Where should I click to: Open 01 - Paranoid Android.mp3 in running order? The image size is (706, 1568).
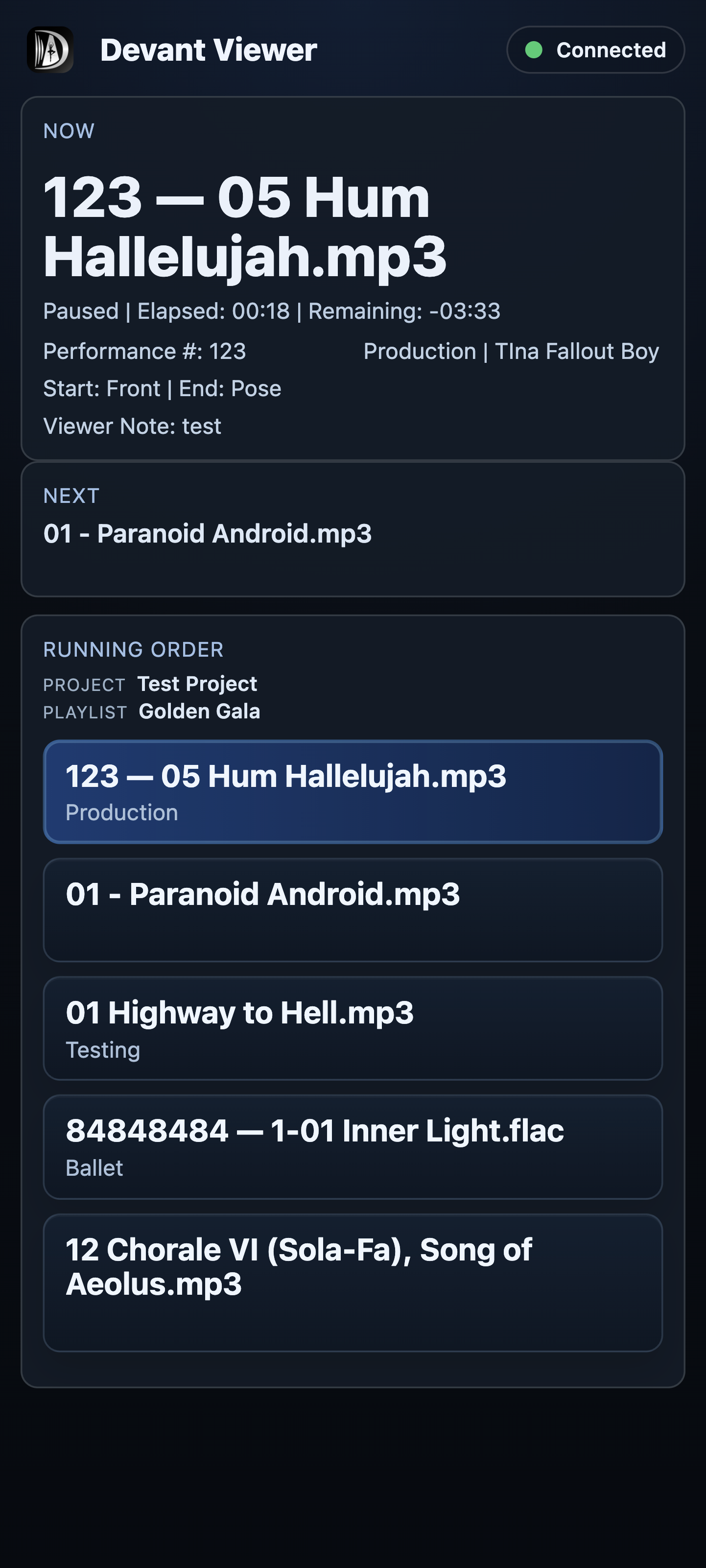(x=353, y=910)
